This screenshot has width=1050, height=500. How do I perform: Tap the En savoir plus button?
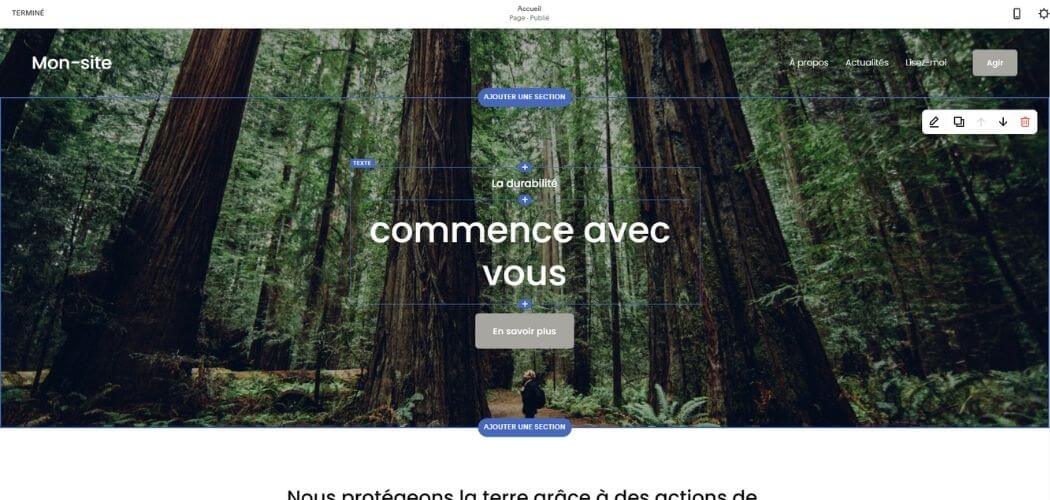click(524, 331)
